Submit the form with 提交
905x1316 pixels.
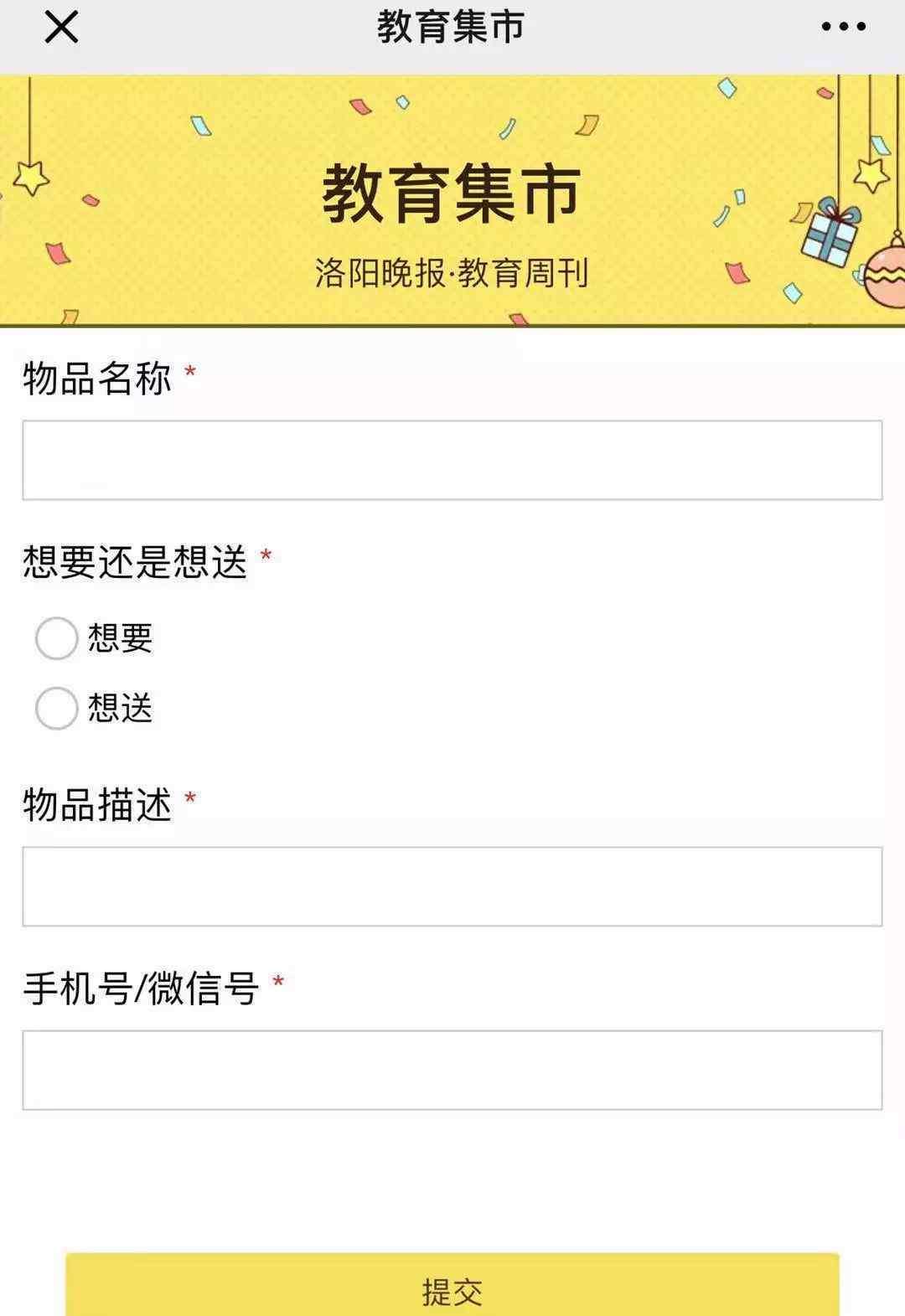pyautogui.click(x=452, y=1288)
